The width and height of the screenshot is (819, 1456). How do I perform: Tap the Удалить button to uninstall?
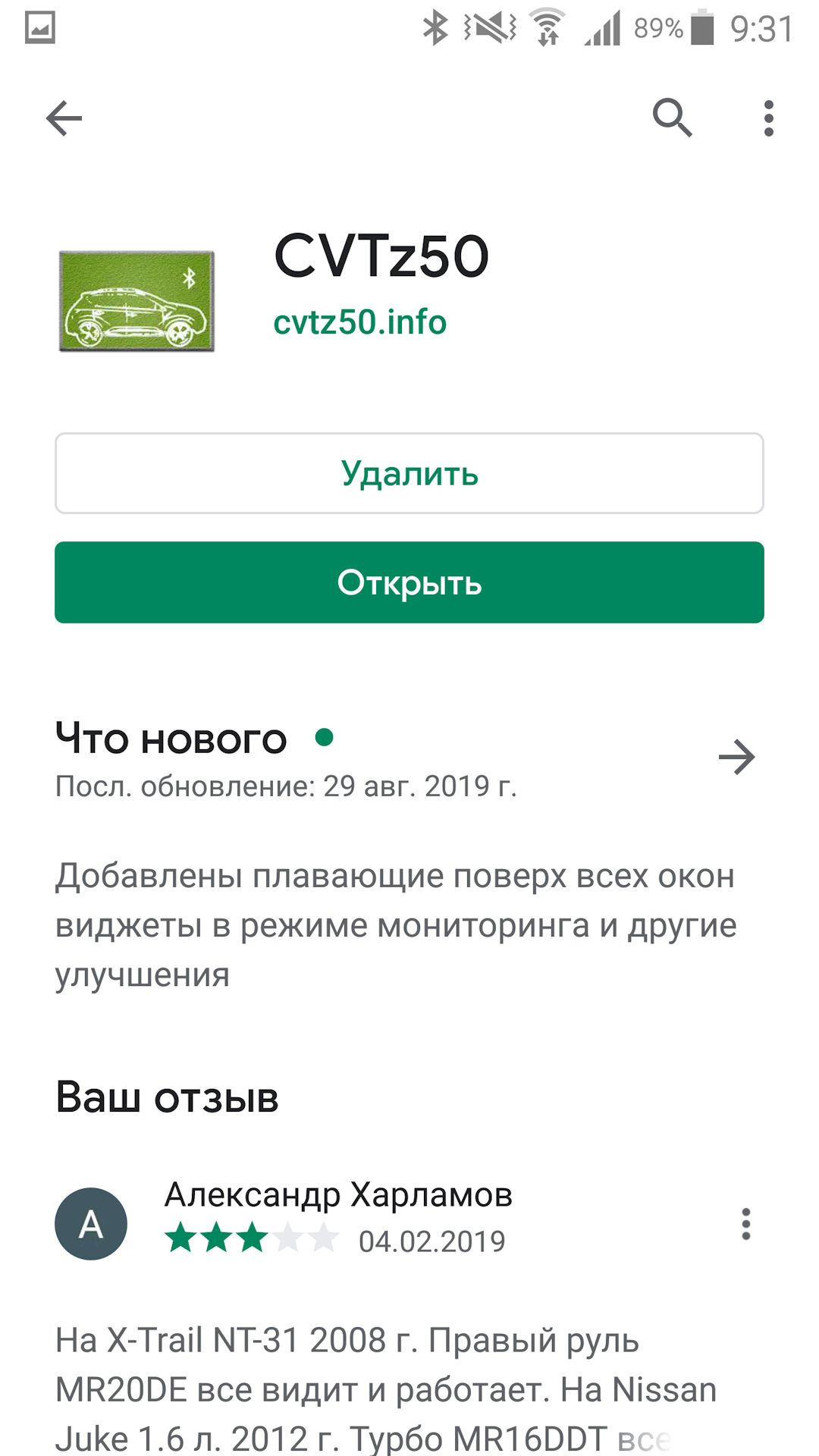[409, 473]
